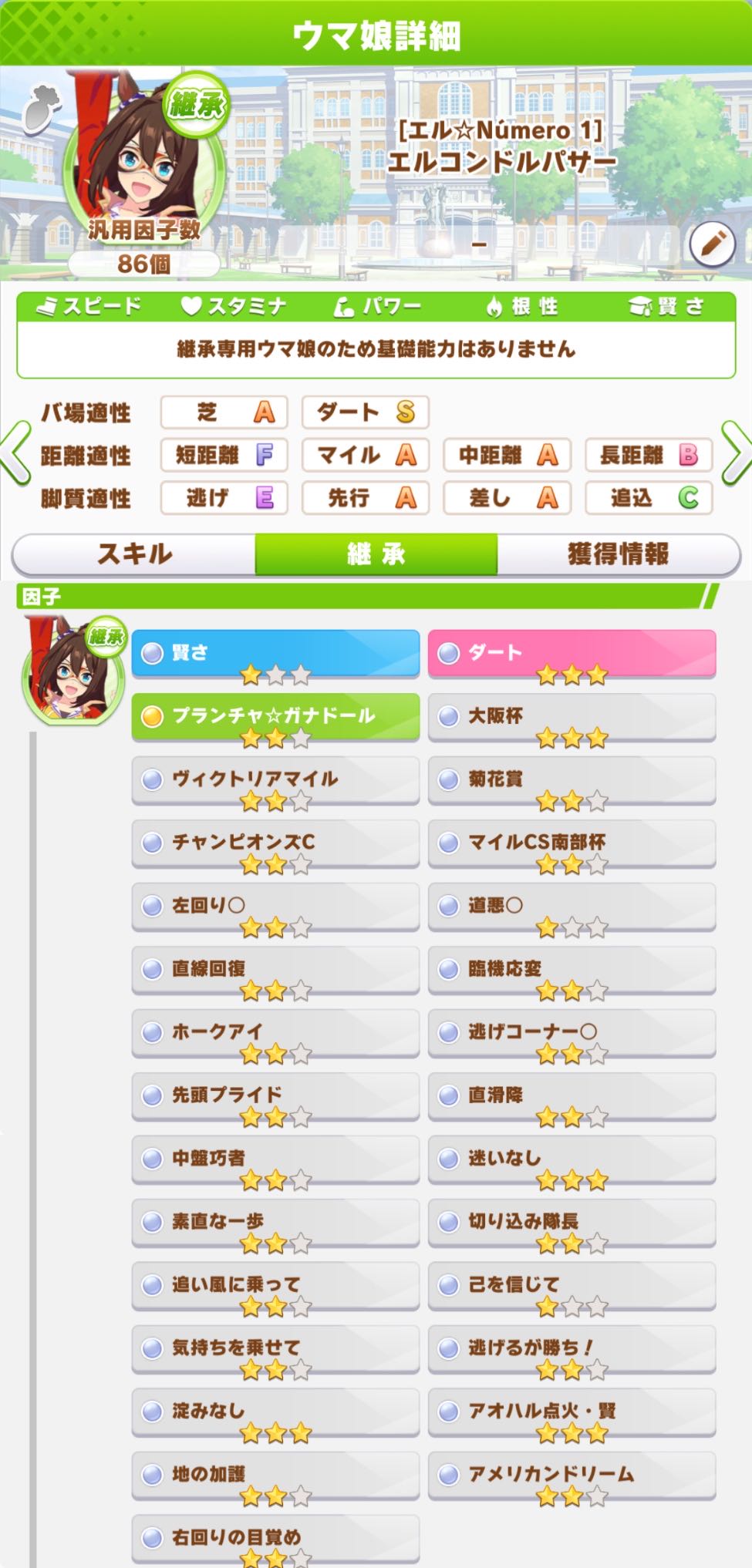Open the 獲得情報 tab
This screenshot has width=752, height=1568.
[x=618, y=554]
